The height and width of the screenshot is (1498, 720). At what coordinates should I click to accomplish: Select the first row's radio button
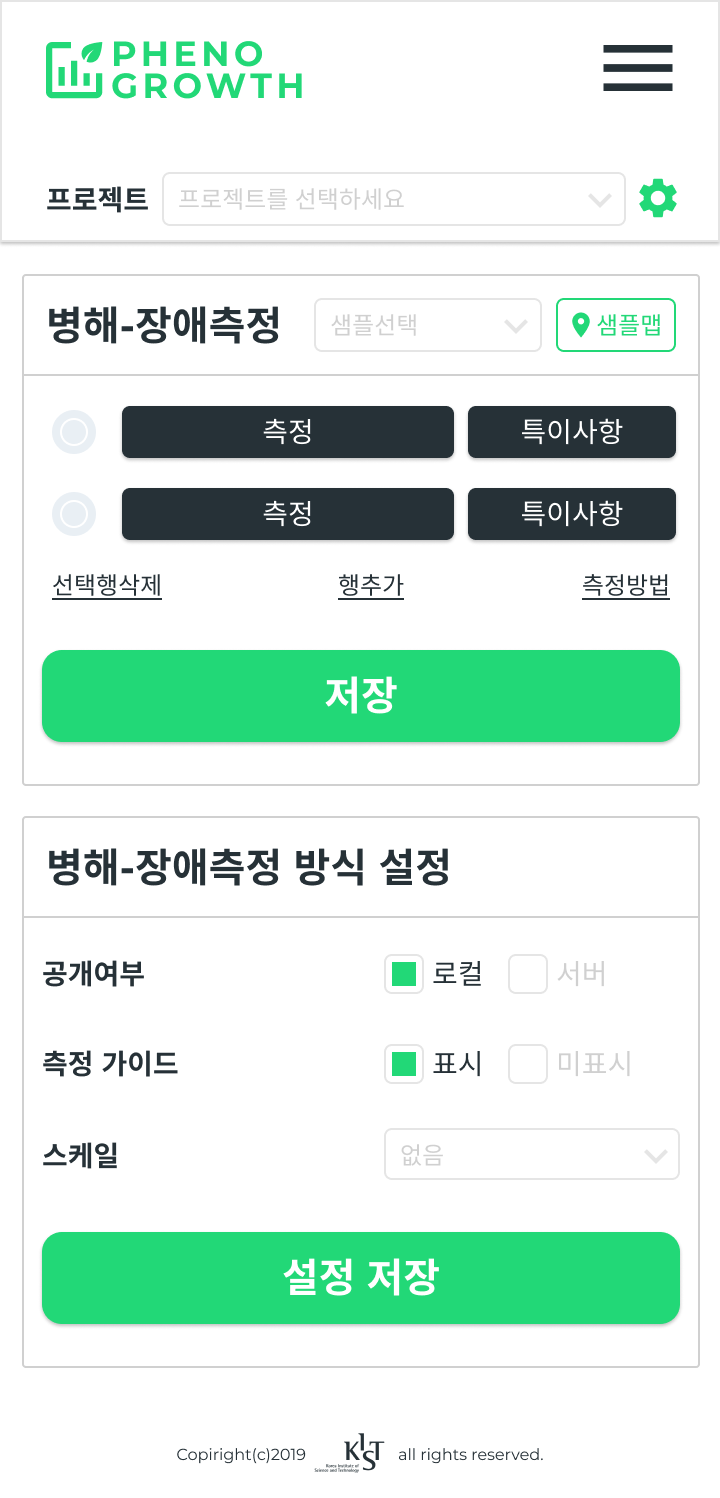74,432
